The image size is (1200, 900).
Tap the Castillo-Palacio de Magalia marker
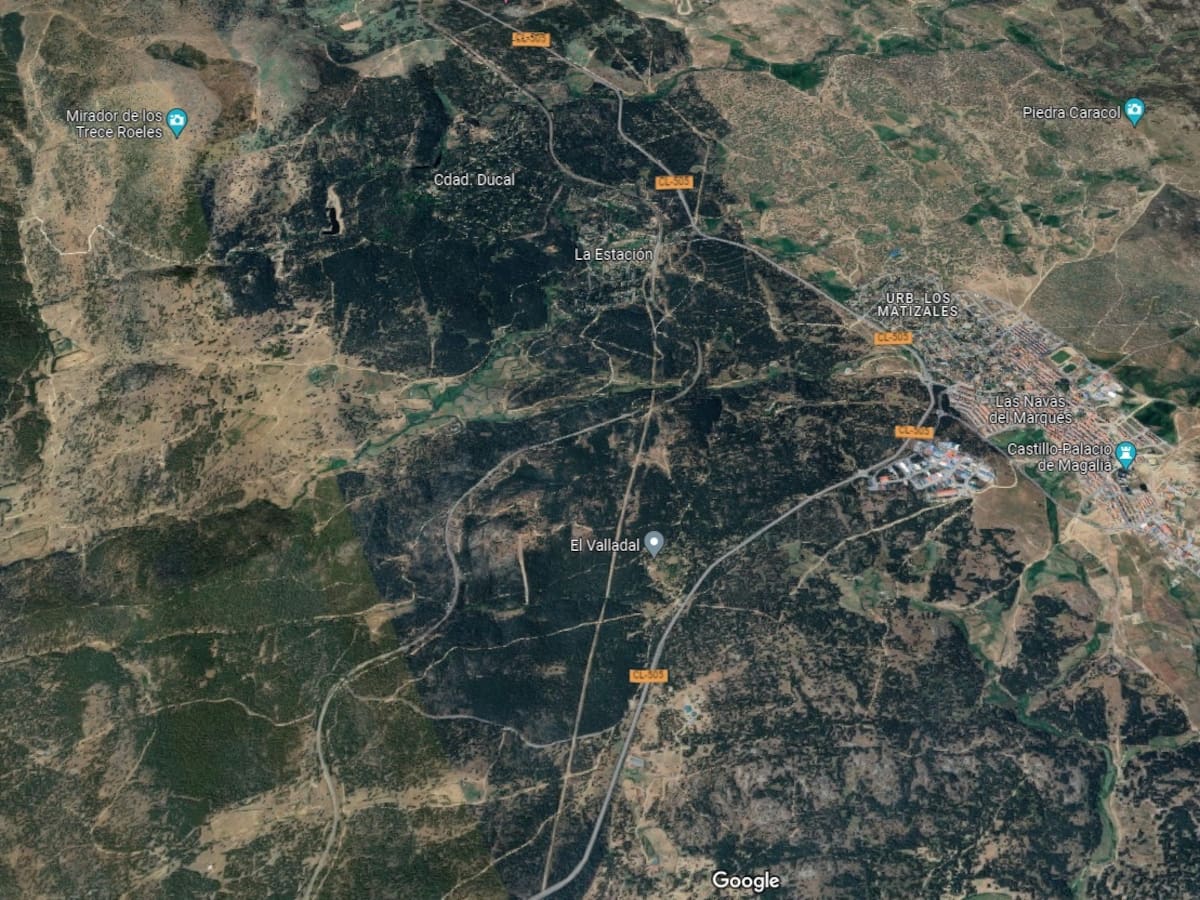click(x=1125, y=455)
